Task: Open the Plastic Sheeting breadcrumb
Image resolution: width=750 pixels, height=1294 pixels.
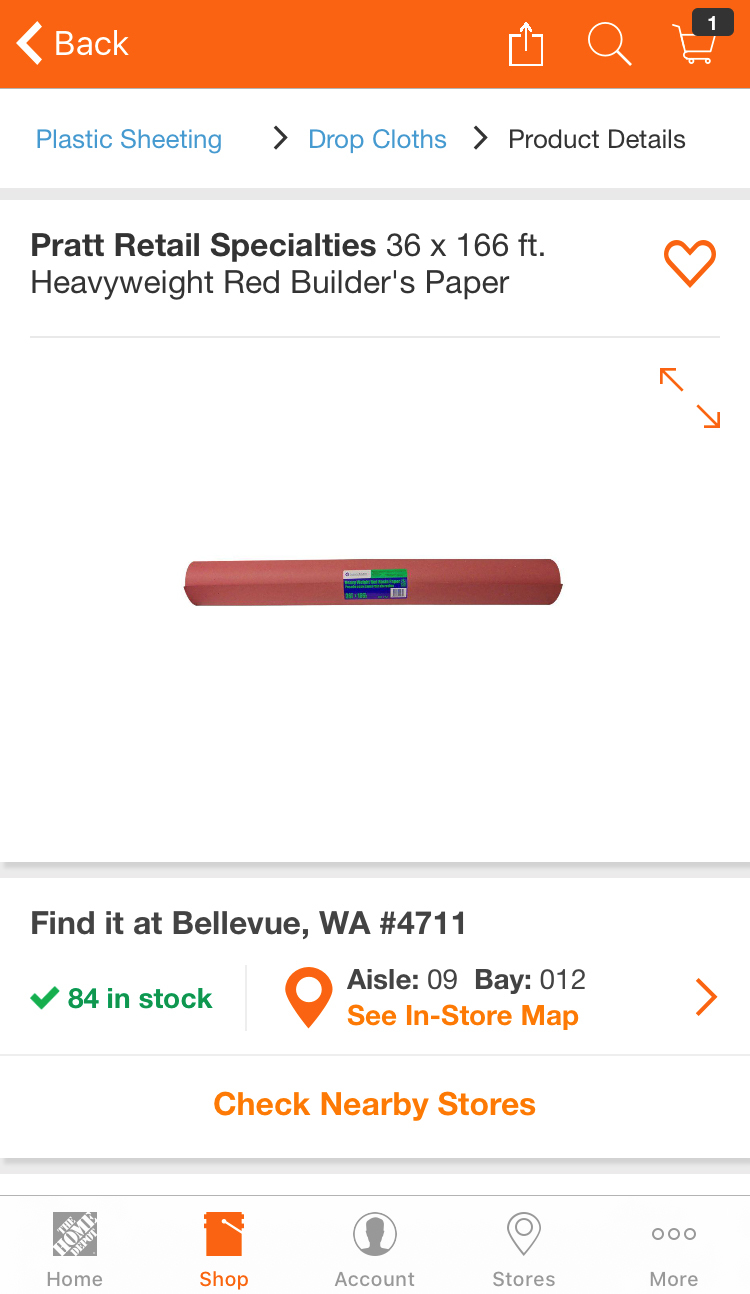Action: point(129,139)
